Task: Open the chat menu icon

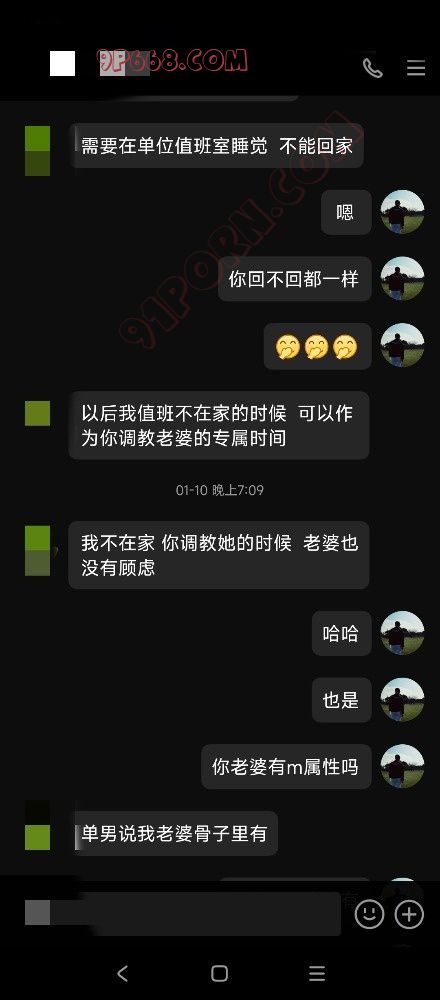Action: point(416,68)
